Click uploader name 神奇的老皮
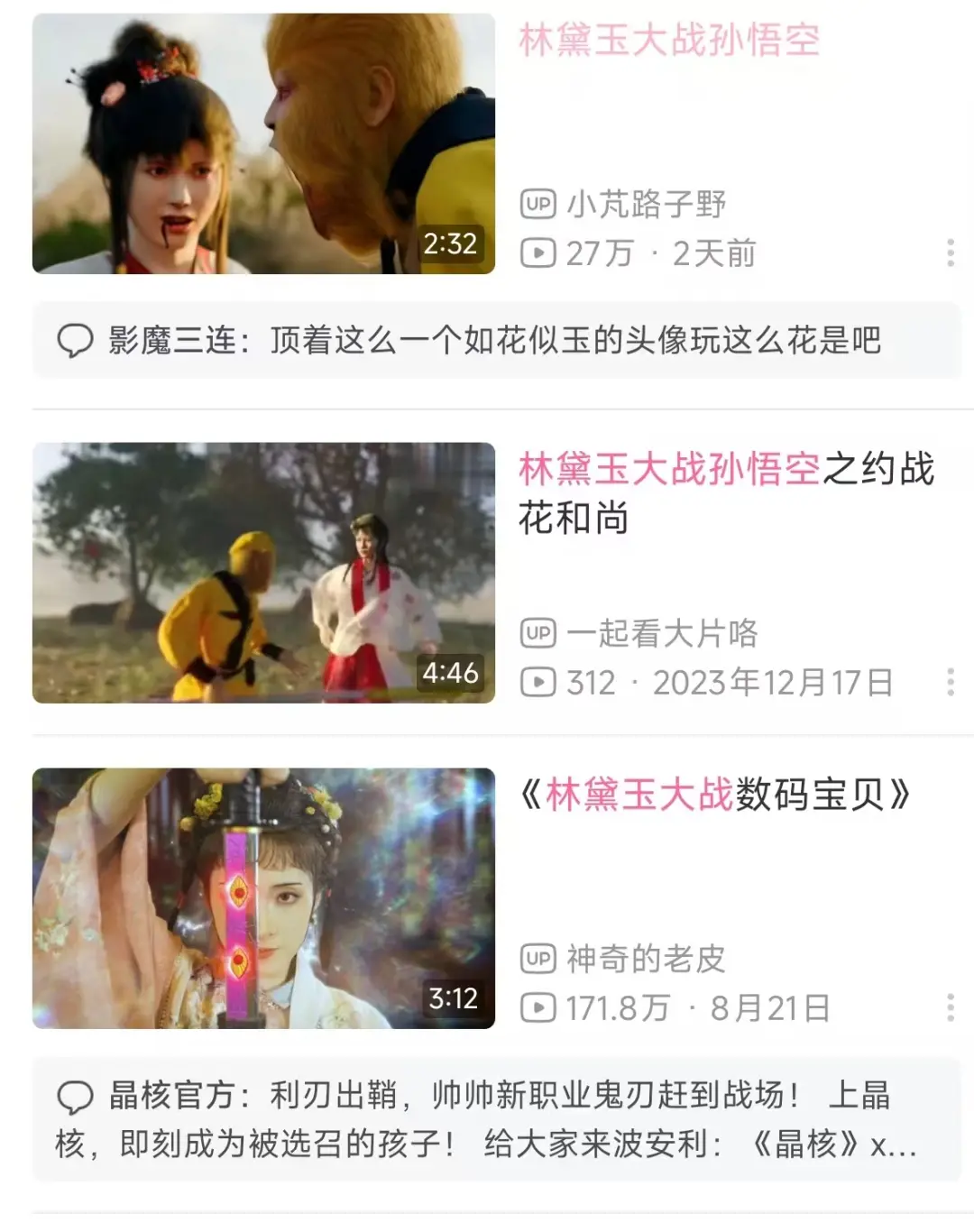The width and height of the screenshot is (974, 1232). click(x=640, y=960)
